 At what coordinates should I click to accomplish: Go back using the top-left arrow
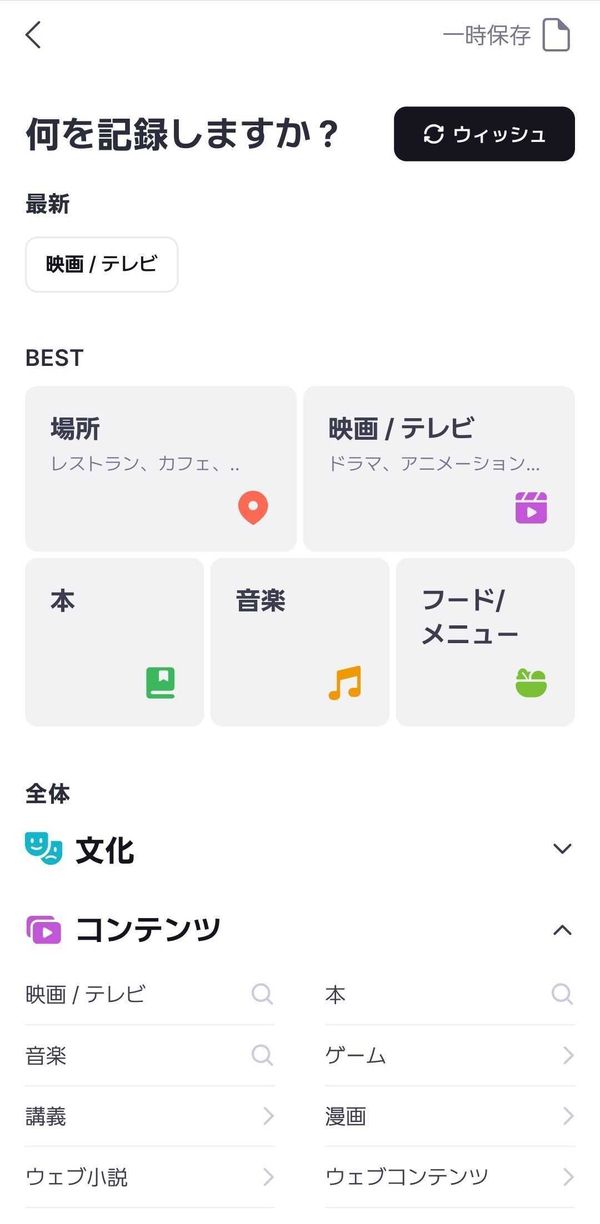[33, 35]
